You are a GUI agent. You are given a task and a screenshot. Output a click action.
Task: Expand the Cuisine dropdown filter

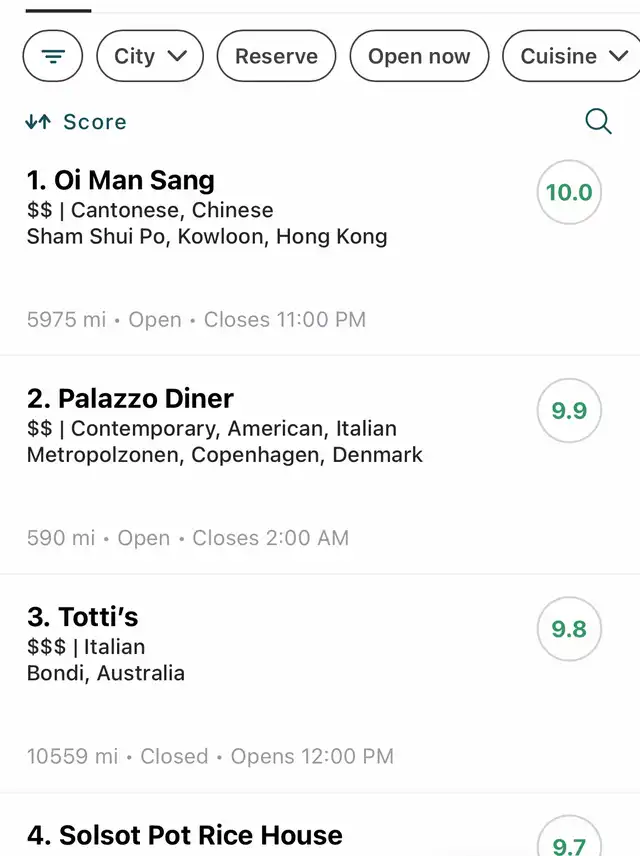click(x=571, y=56)
